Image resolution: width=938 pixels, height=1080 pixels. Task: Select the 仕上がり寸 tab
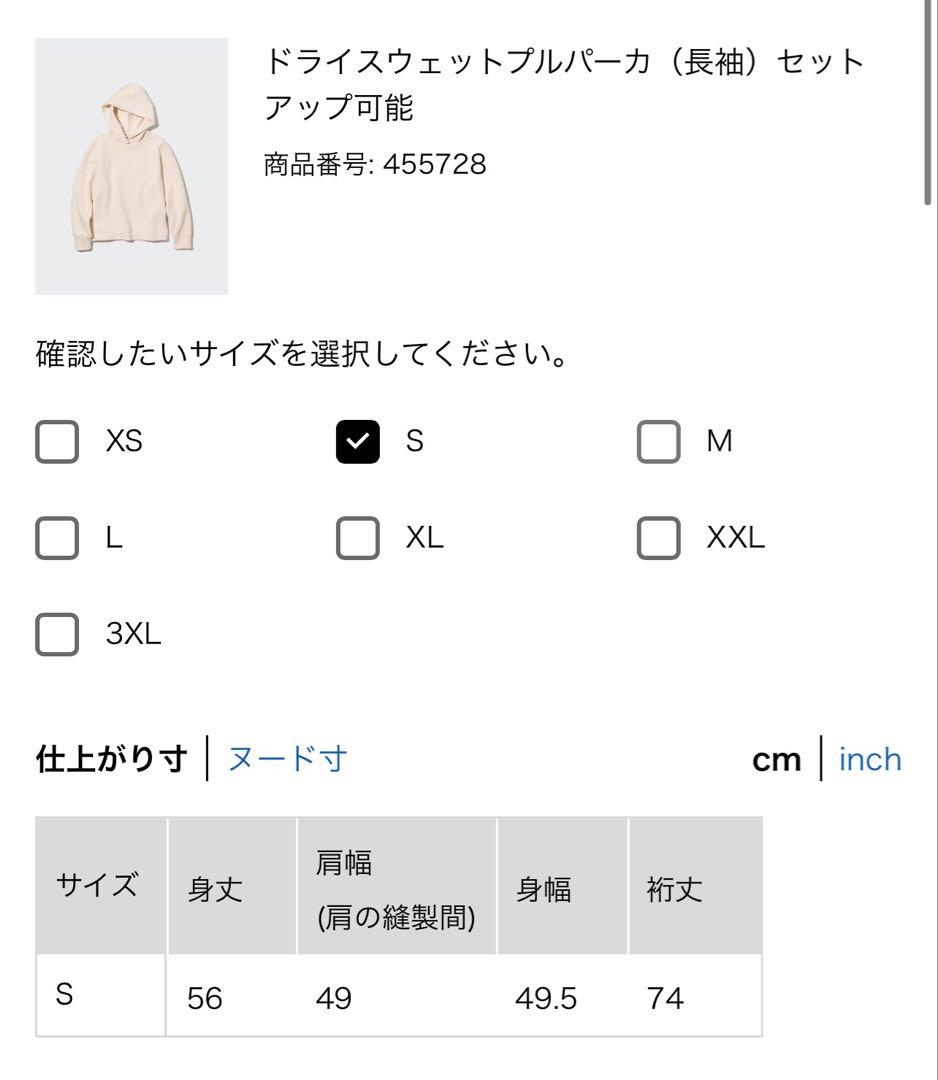112,759
